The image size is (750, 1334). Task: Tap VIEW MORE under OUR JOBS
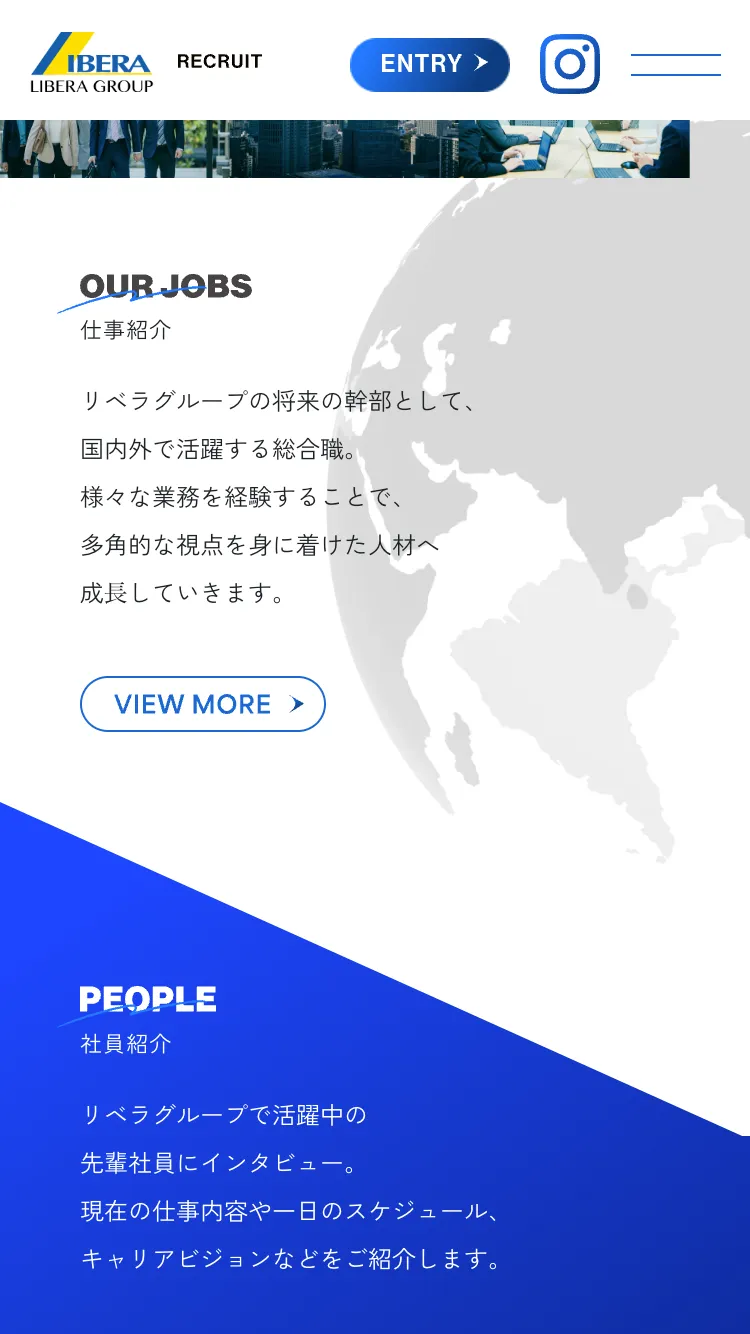(203, 704)
